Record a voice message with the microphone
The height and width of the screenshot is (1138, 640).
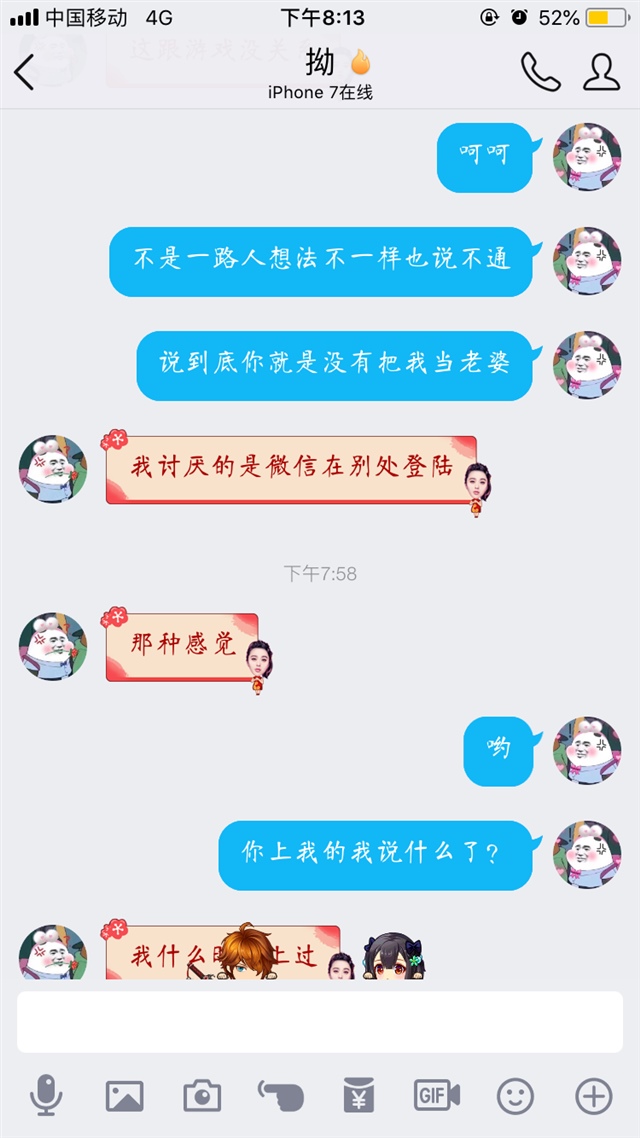pyautogui.click(x=45, y=1097)
